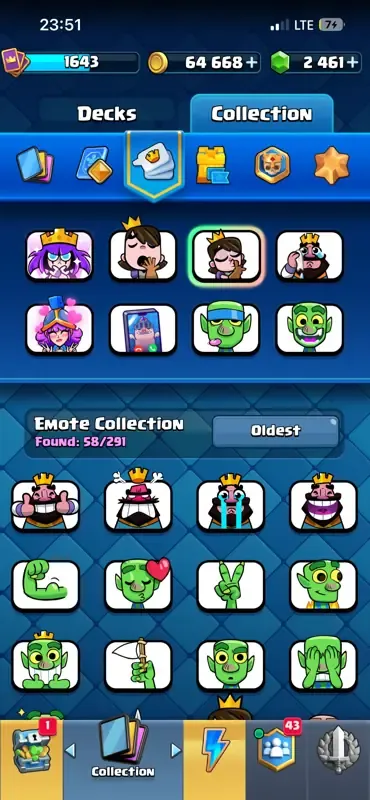Open the banners badge tab
370x800 pixels.
[x=272, y=165]
